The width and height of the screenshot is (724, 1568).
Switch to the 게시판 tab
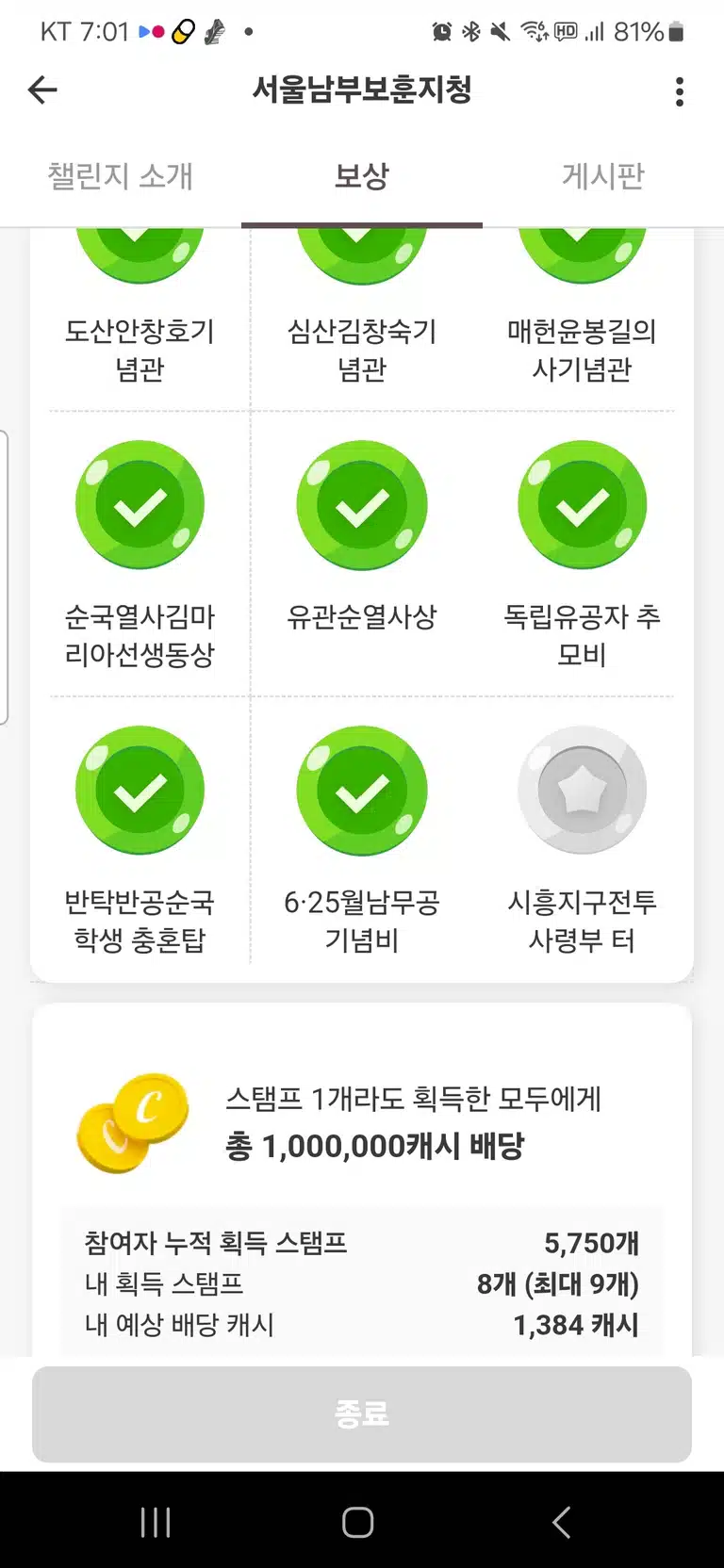[603, 176]
